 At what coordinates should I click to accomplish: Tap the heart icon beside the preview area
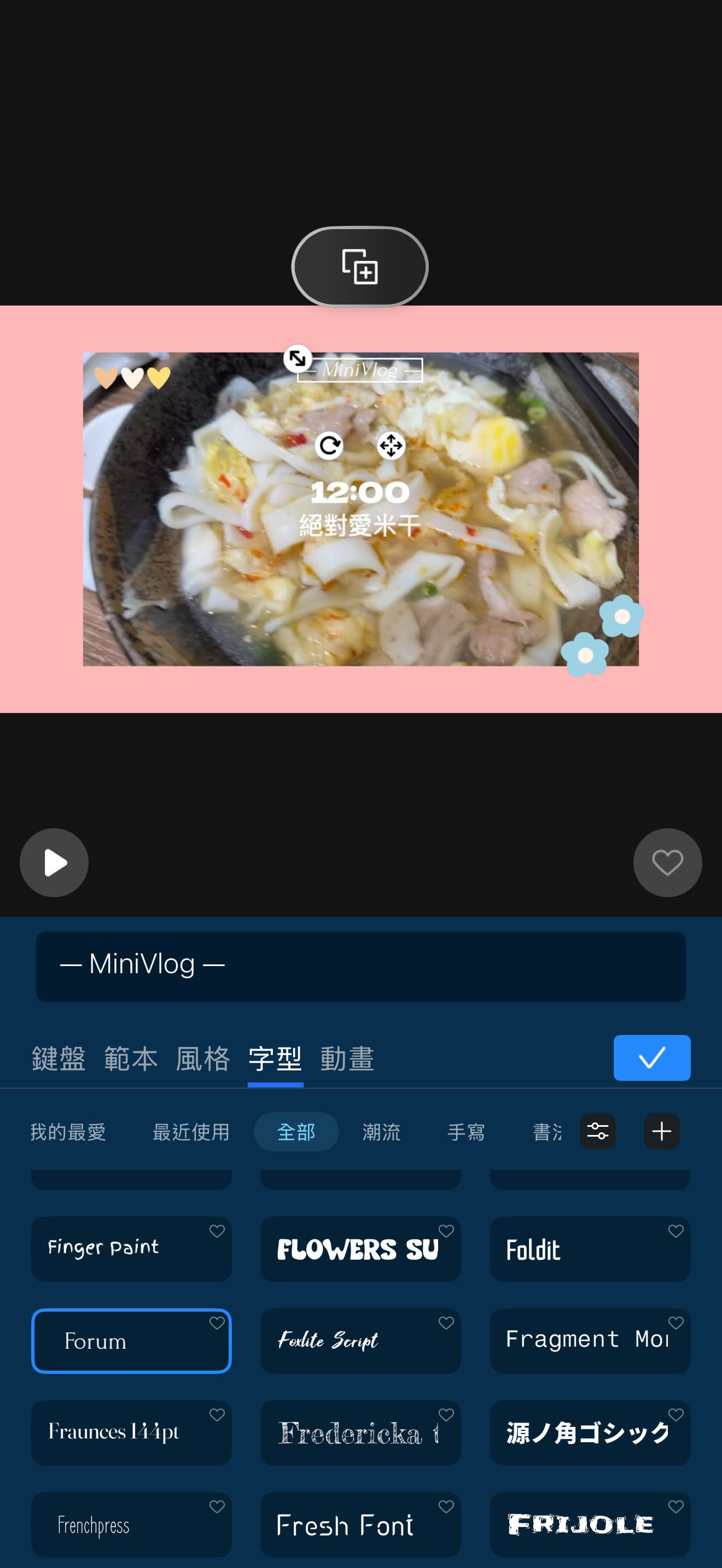tap(667, 863)
